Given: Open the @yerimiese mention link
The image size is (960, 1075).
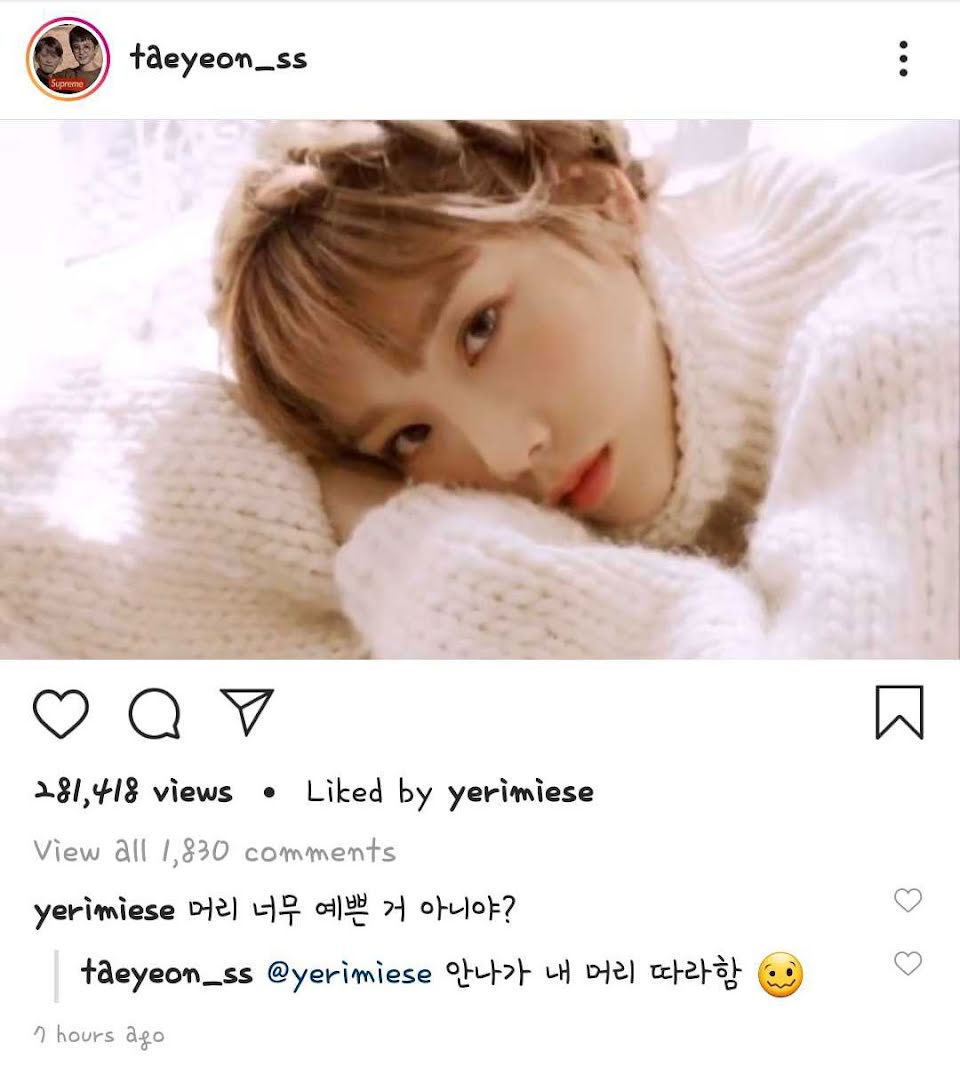Looking at the screenshot, I should 349,972.
